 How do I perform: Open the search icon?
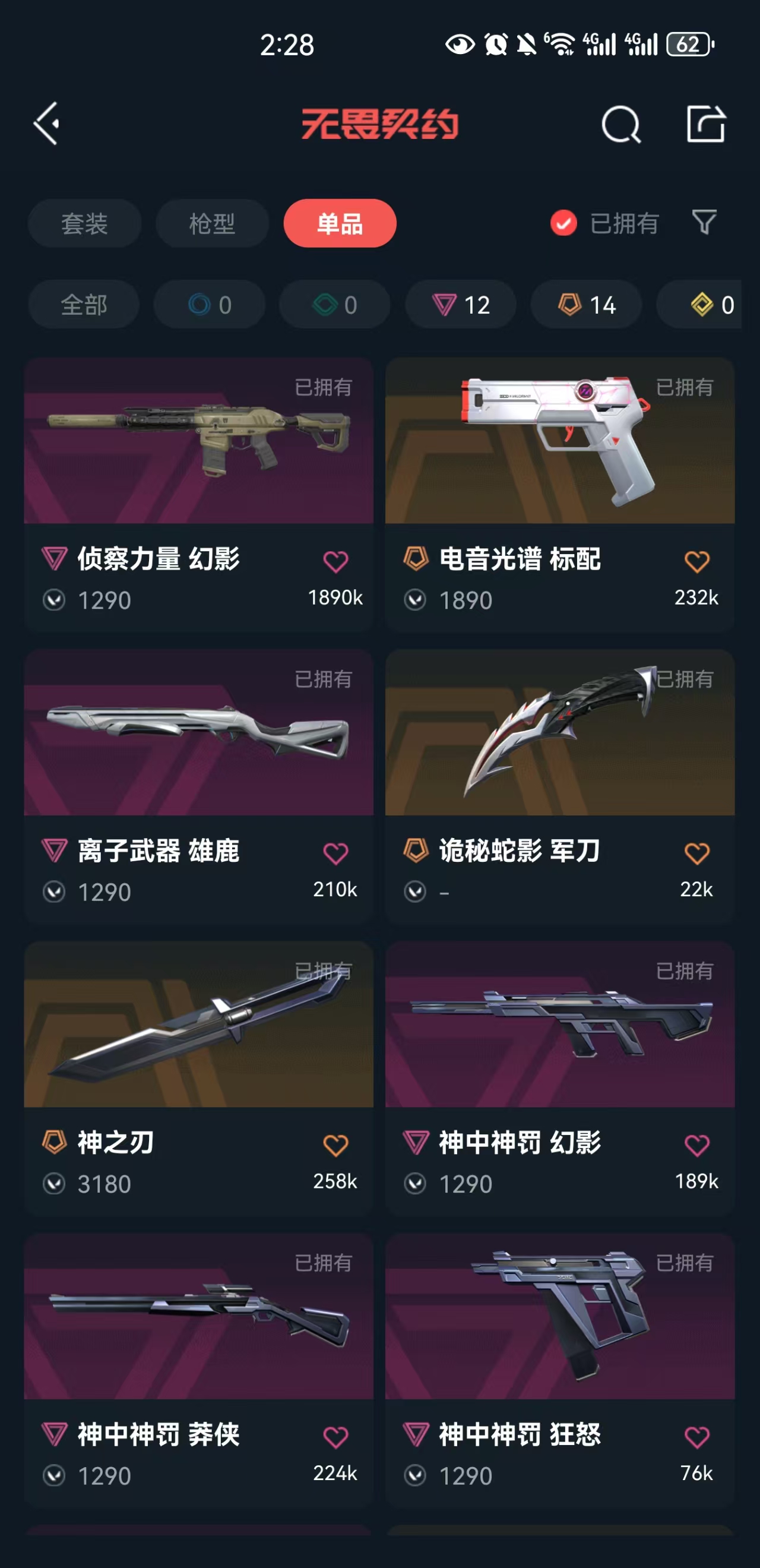click(620, 125)
